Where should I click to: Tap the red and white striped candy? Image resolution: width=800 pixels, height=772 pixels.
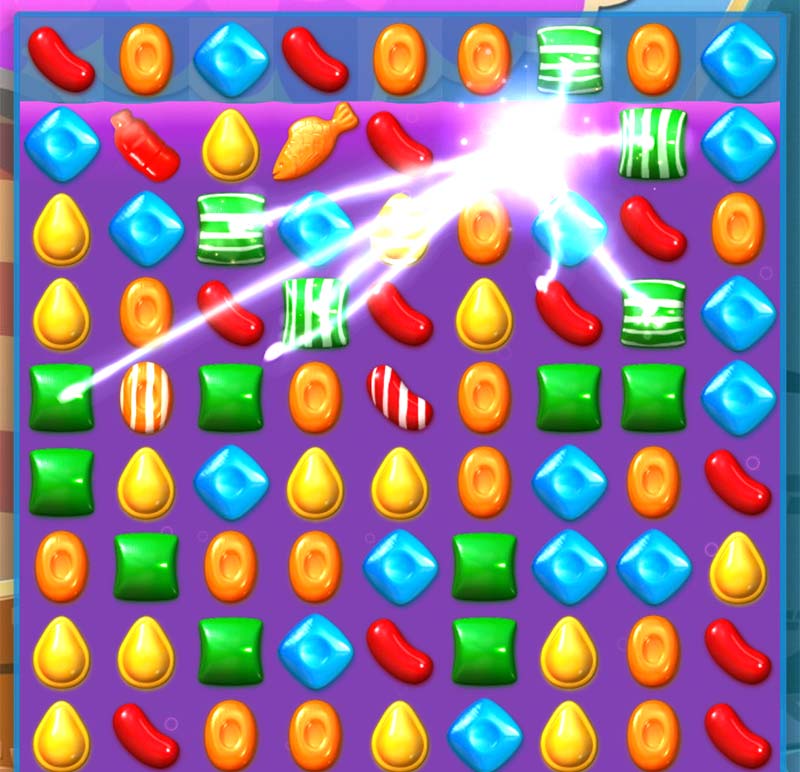point(400,396)
